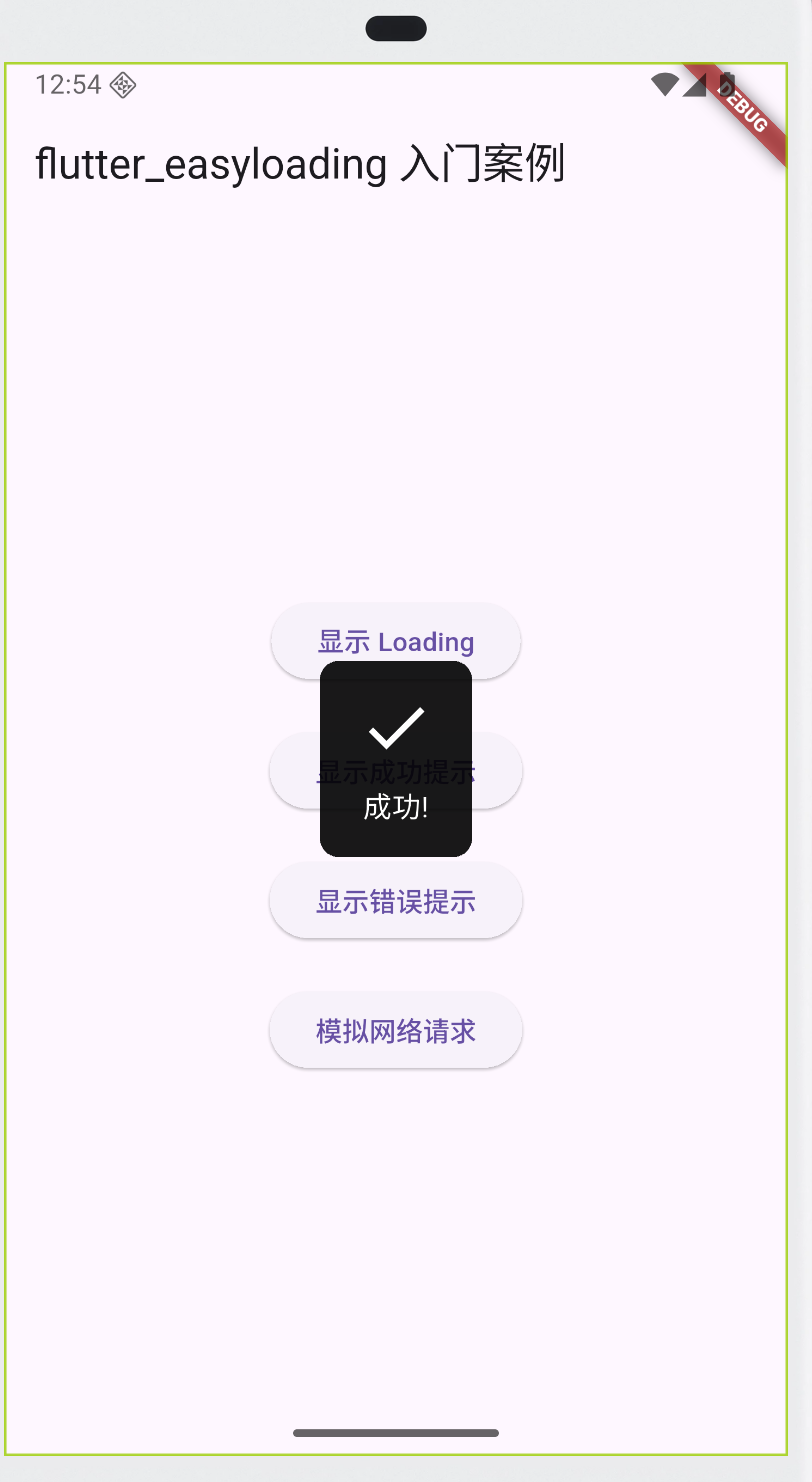Image resolution: width=812 pixels, height=1482 pixels.
Task: Show the error toast with 显示错误提示
Action: [x=396, y=901]
